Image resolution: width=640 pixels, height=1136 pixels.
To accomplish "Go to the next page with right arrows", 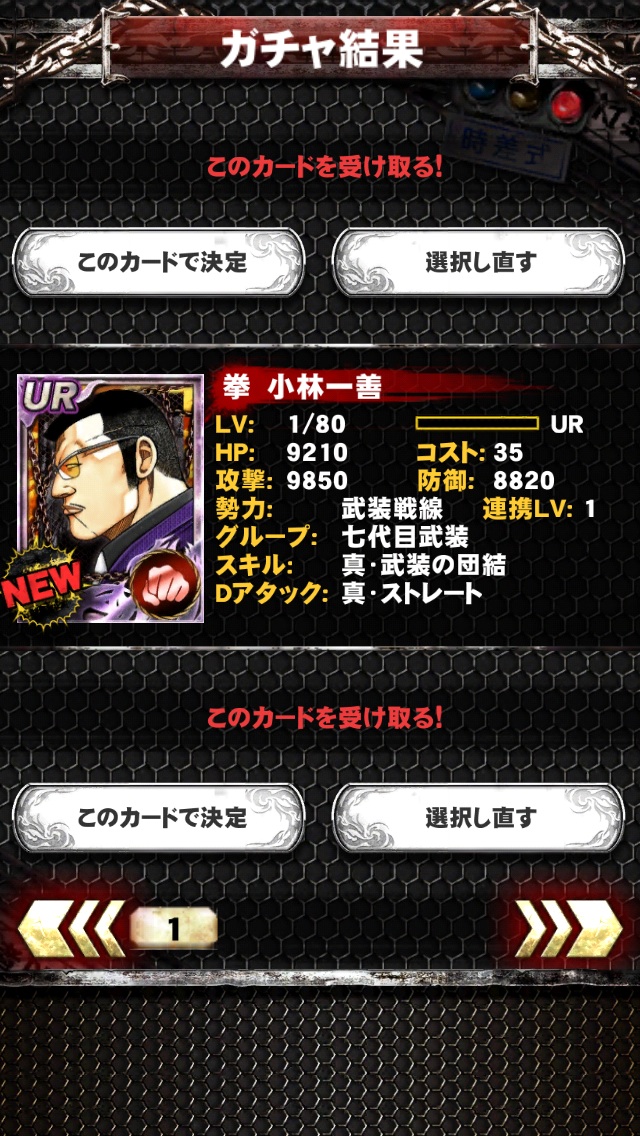I will point(569,928).
